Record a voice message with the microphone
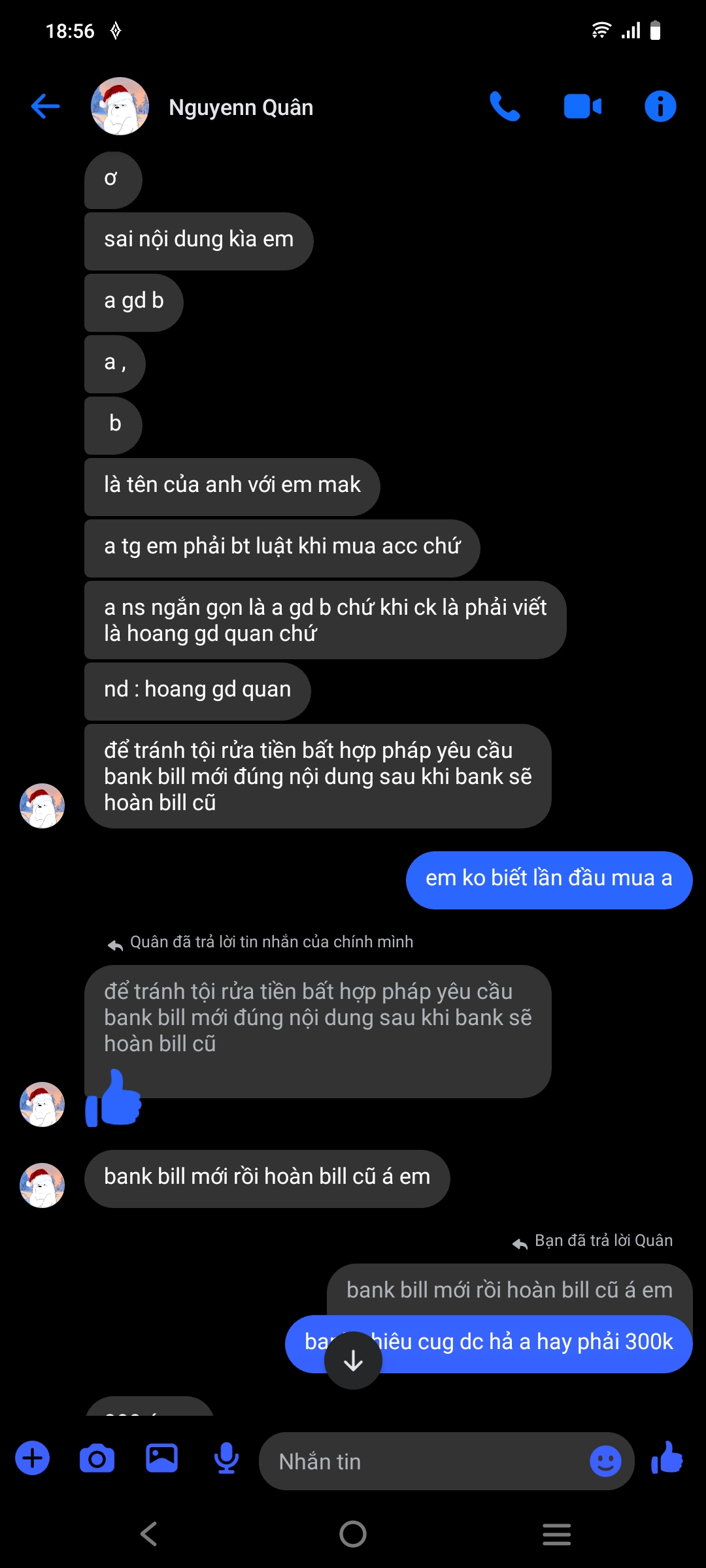 point(226,1458)
